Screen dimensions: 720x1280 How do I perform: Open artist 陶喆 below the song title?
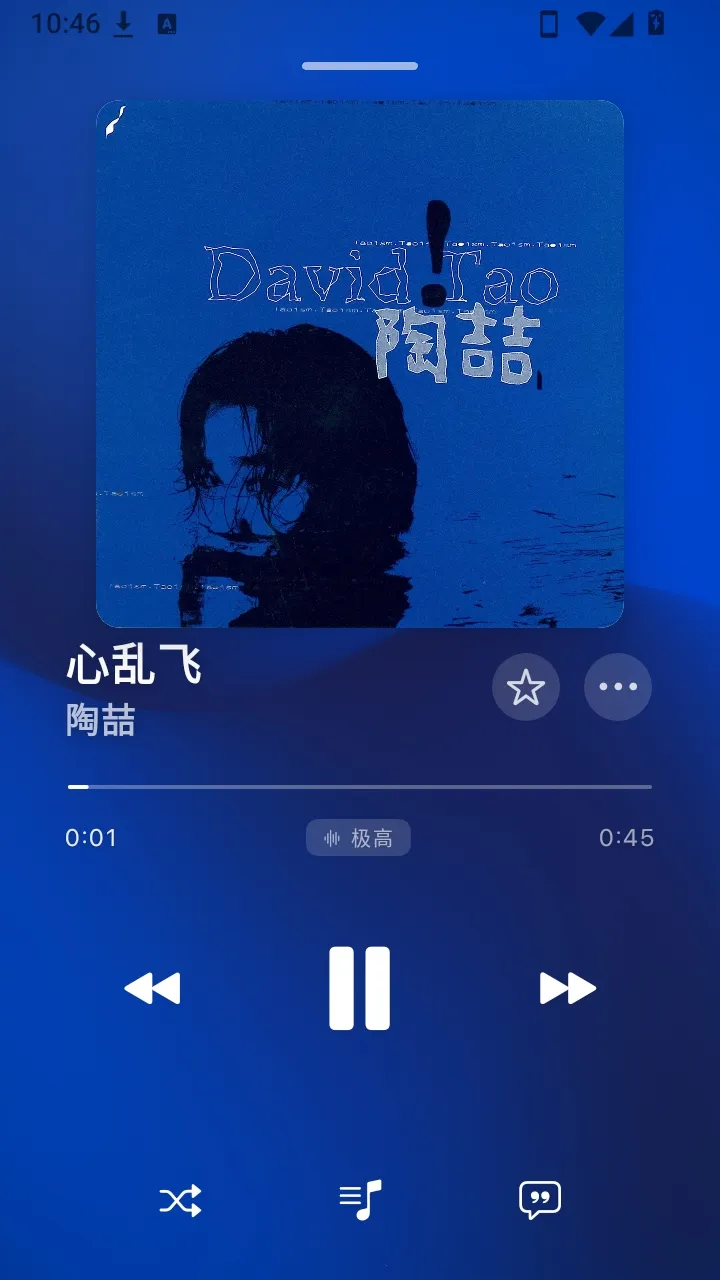[x=101, y=720]
